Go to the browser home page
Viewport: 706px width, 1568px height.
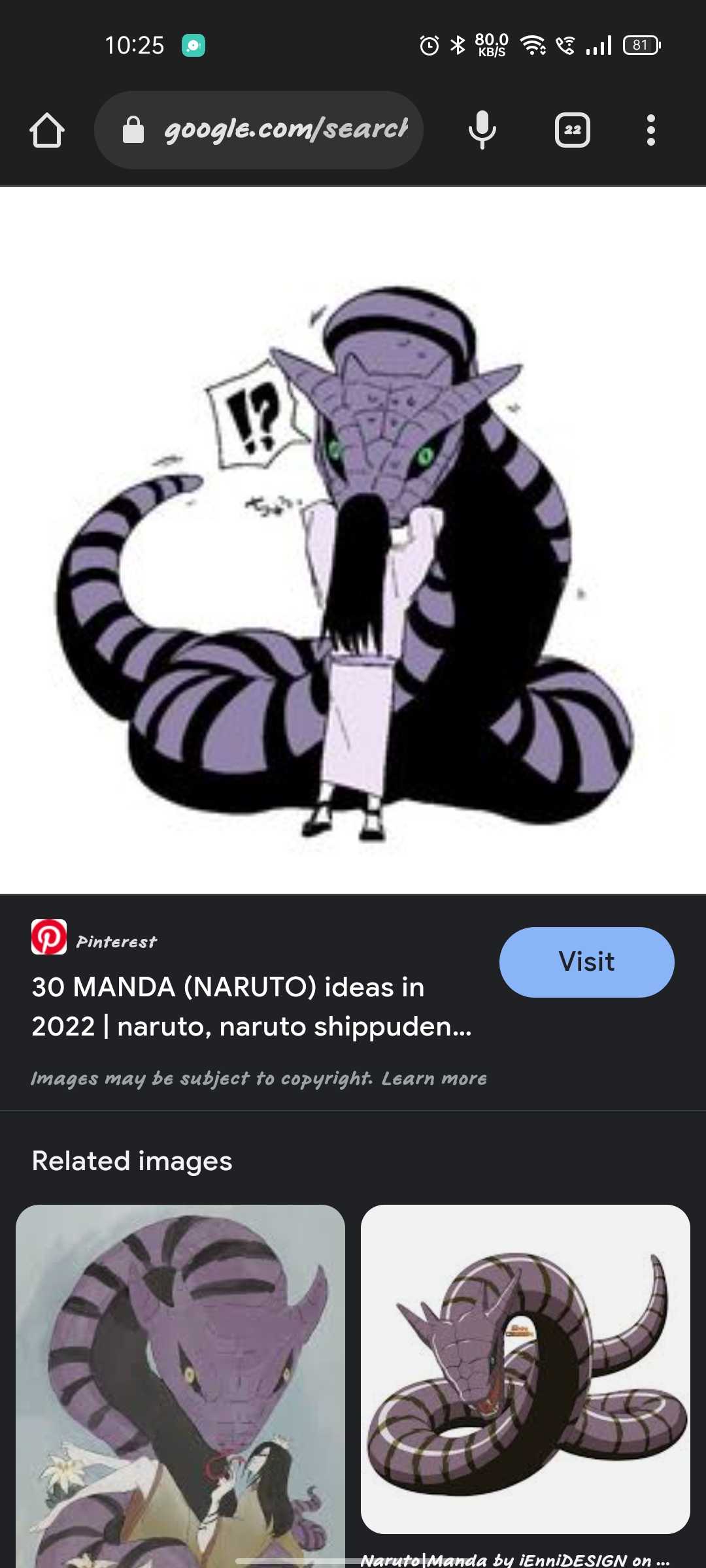coord(47,130)
